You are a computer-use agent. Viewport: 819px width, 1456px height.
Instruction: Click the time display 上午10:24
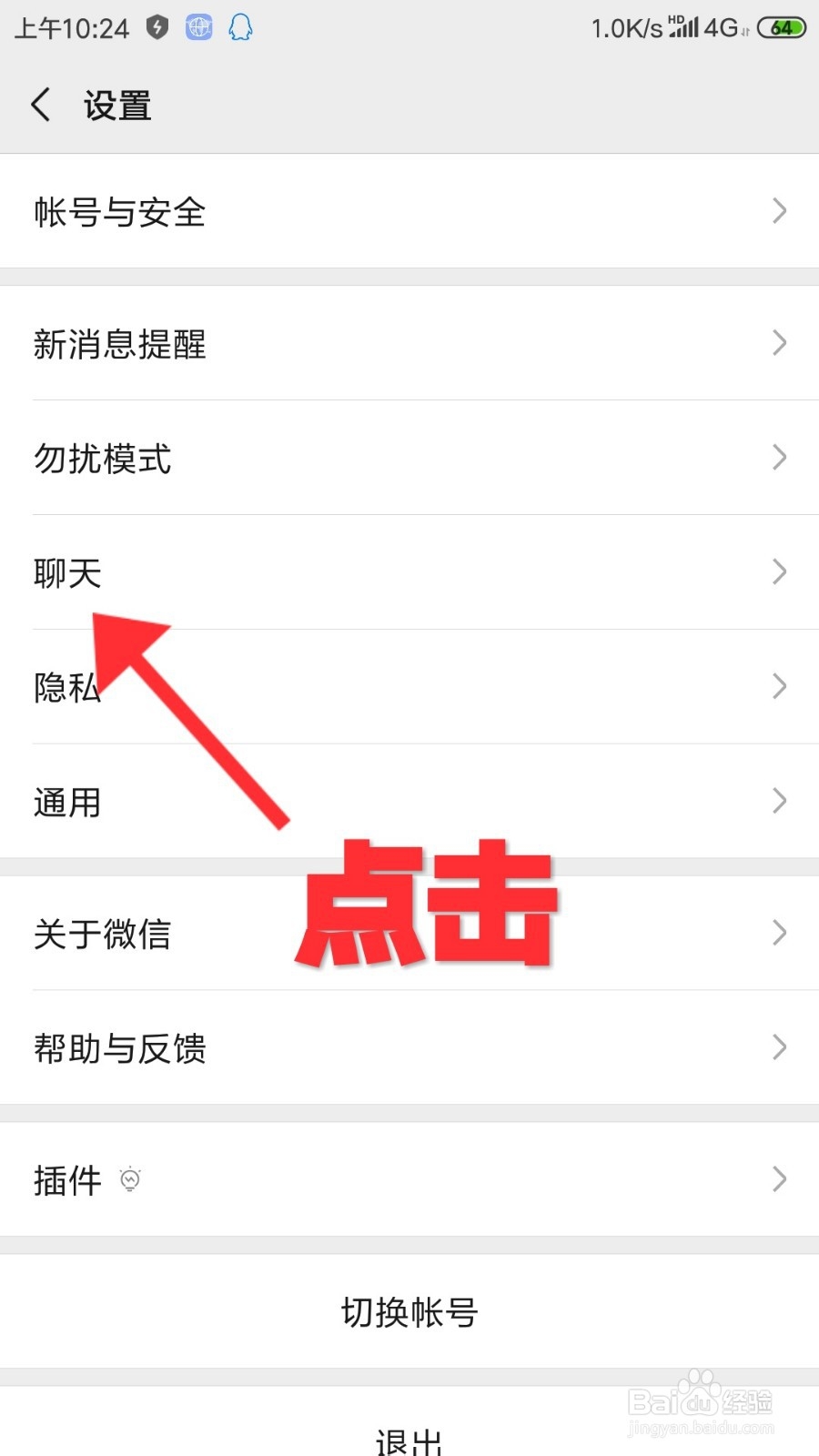click(x=71, y=27)
